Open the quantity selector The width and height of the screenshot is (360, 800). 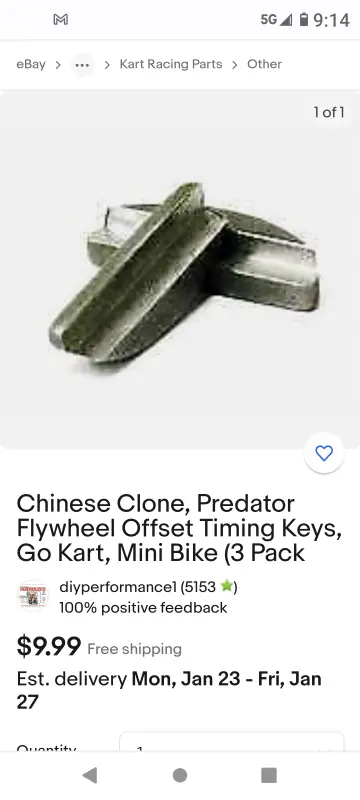pyautogui.click(x=232, y=742)
